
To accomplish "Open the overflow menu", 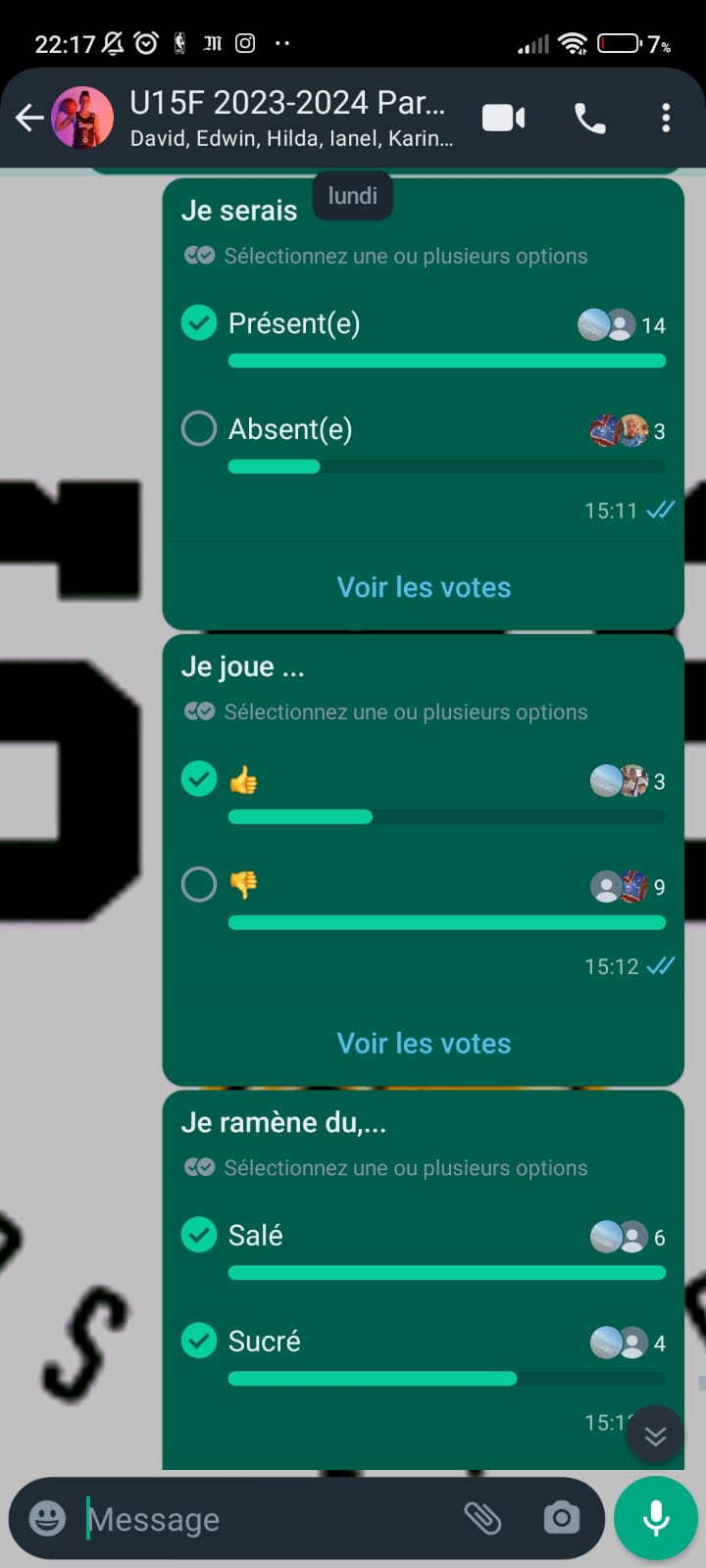I will [666, 119].
